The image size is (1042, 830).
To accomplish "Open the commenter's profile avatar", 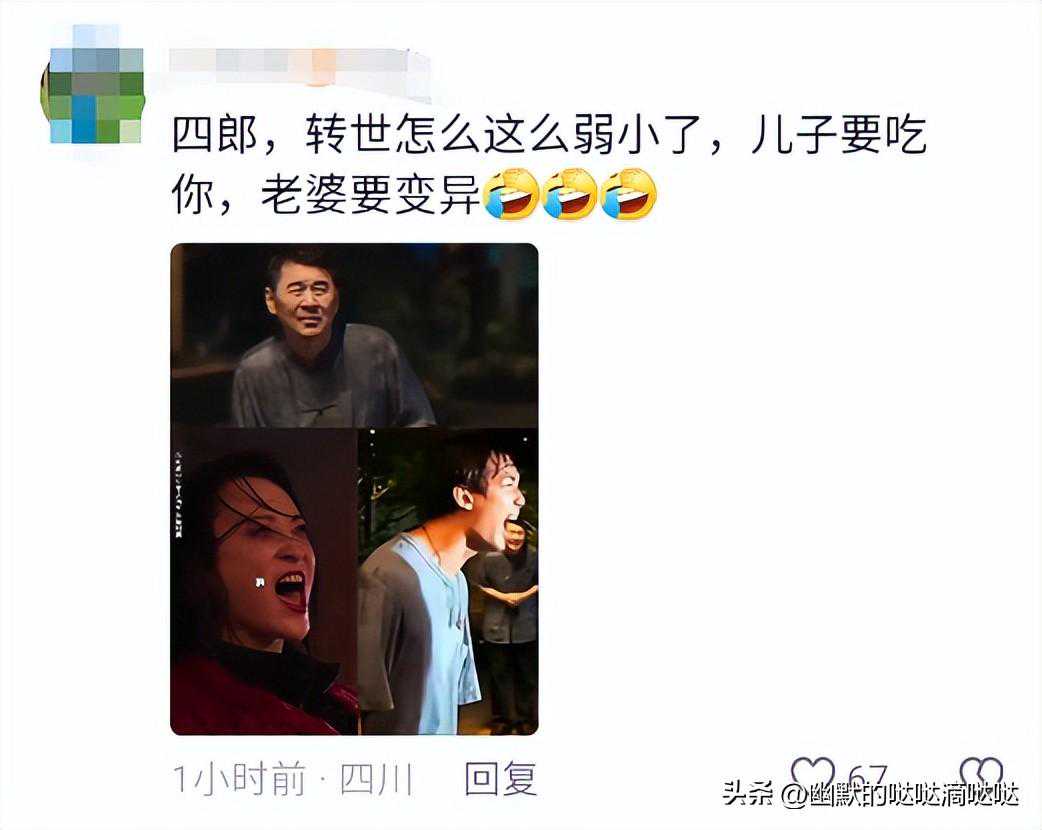I will pyautogui.click(x=95, y=95).
